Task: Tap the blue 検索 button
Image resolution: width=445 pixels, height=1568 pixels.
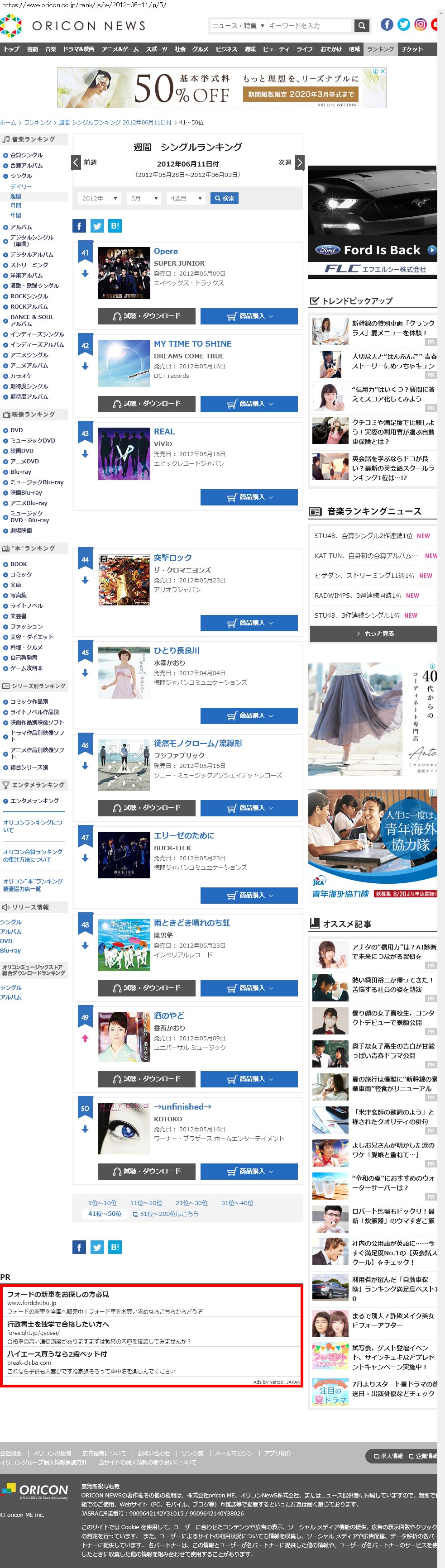Action: pos(224,199)
